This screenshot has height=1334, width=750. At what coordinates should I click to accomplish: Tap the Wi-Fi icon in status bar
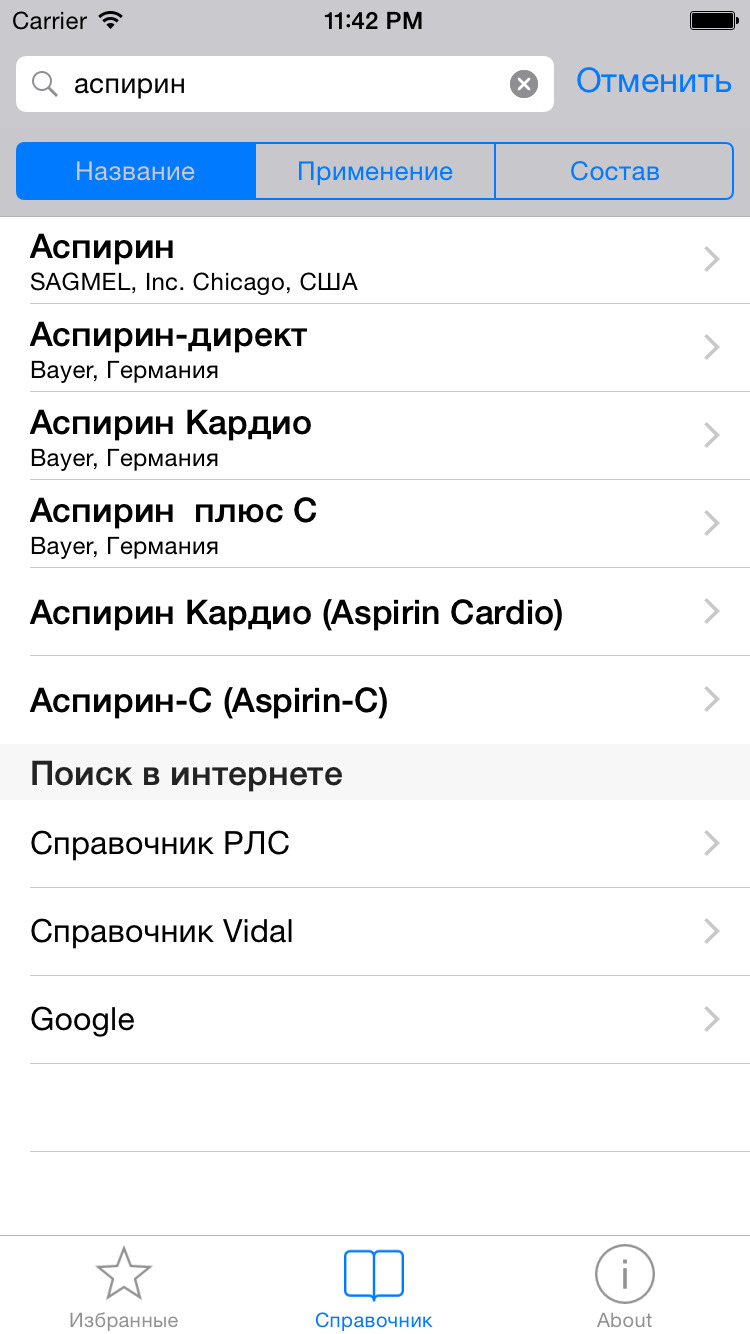tap(109, 18)
